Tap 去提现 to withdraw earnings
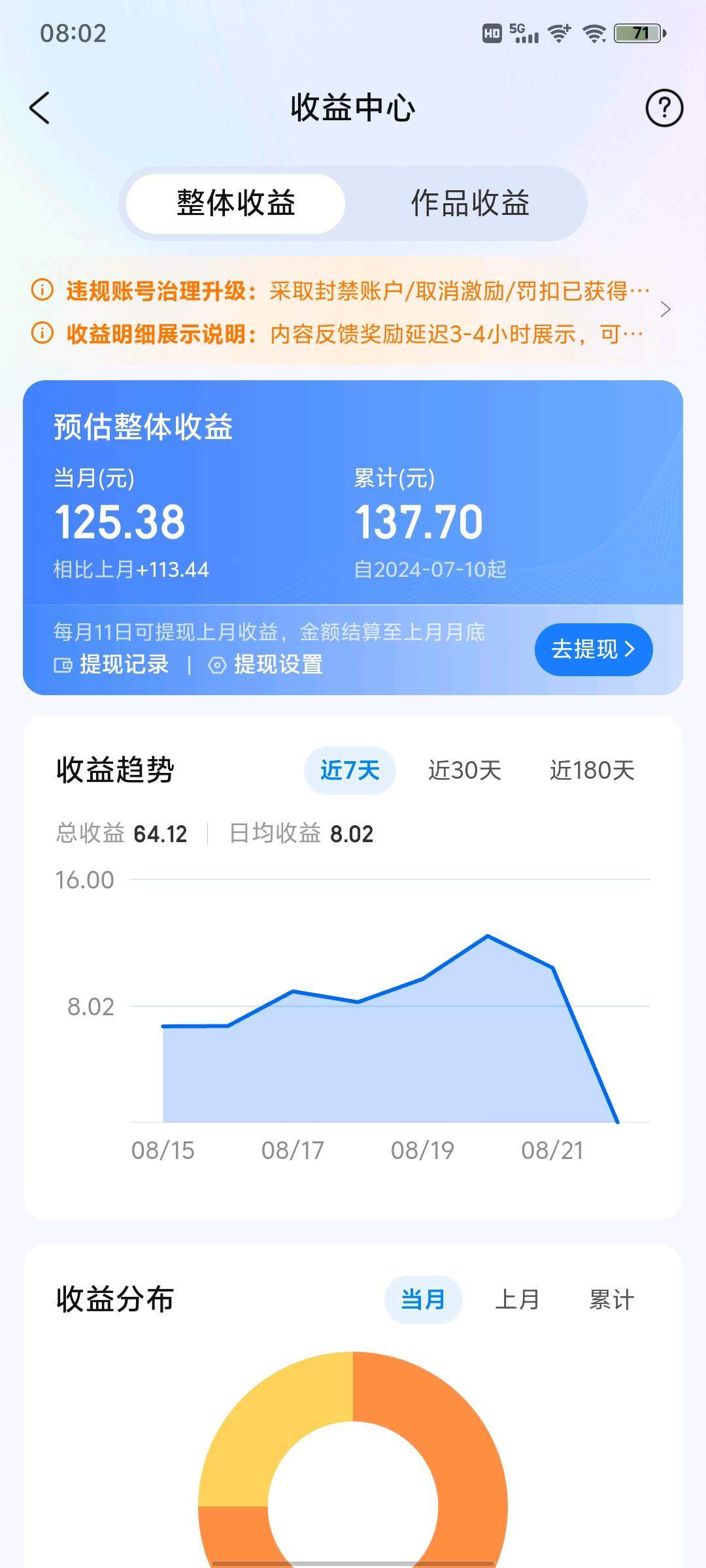 pos(593,649)
